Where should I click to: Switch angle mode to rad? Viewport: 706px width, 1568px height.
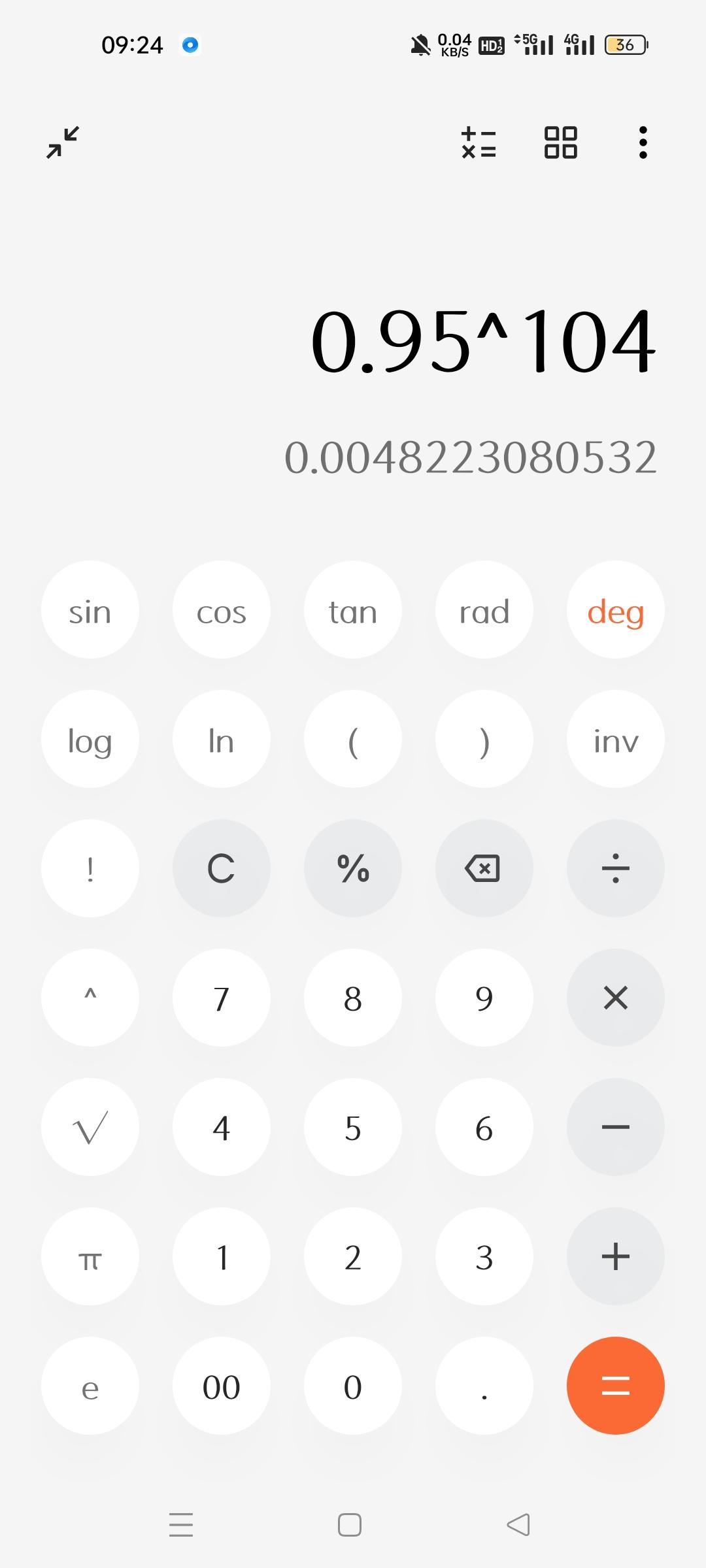pyautogui.click(x=484, y=610)
